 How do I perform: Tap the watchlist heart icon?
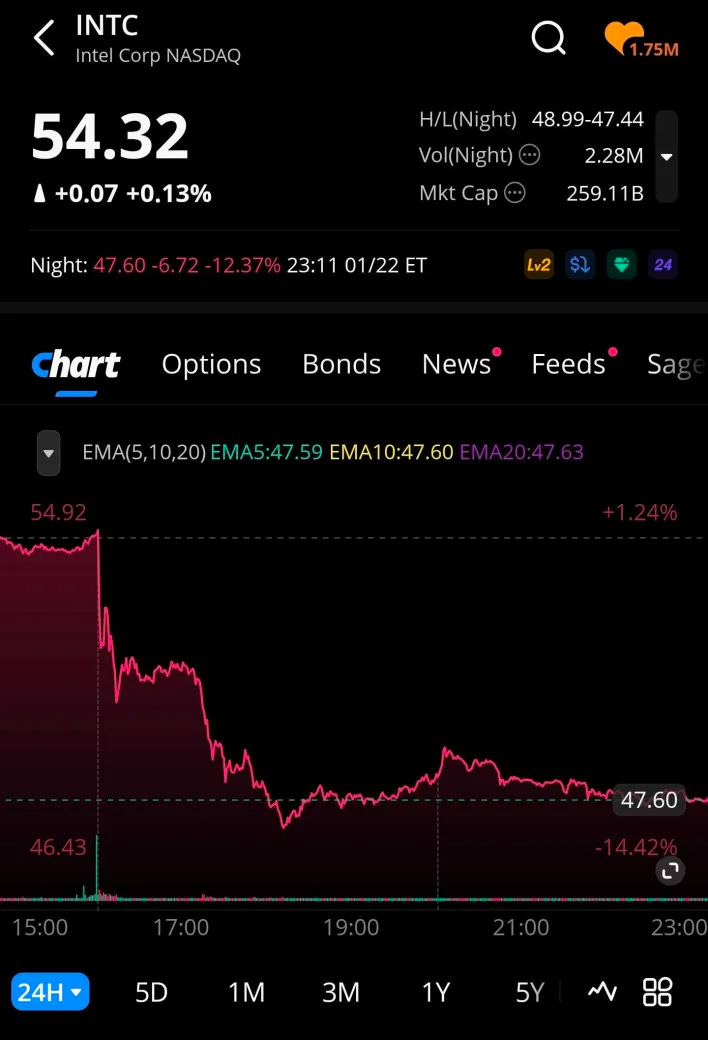point(625,39)
